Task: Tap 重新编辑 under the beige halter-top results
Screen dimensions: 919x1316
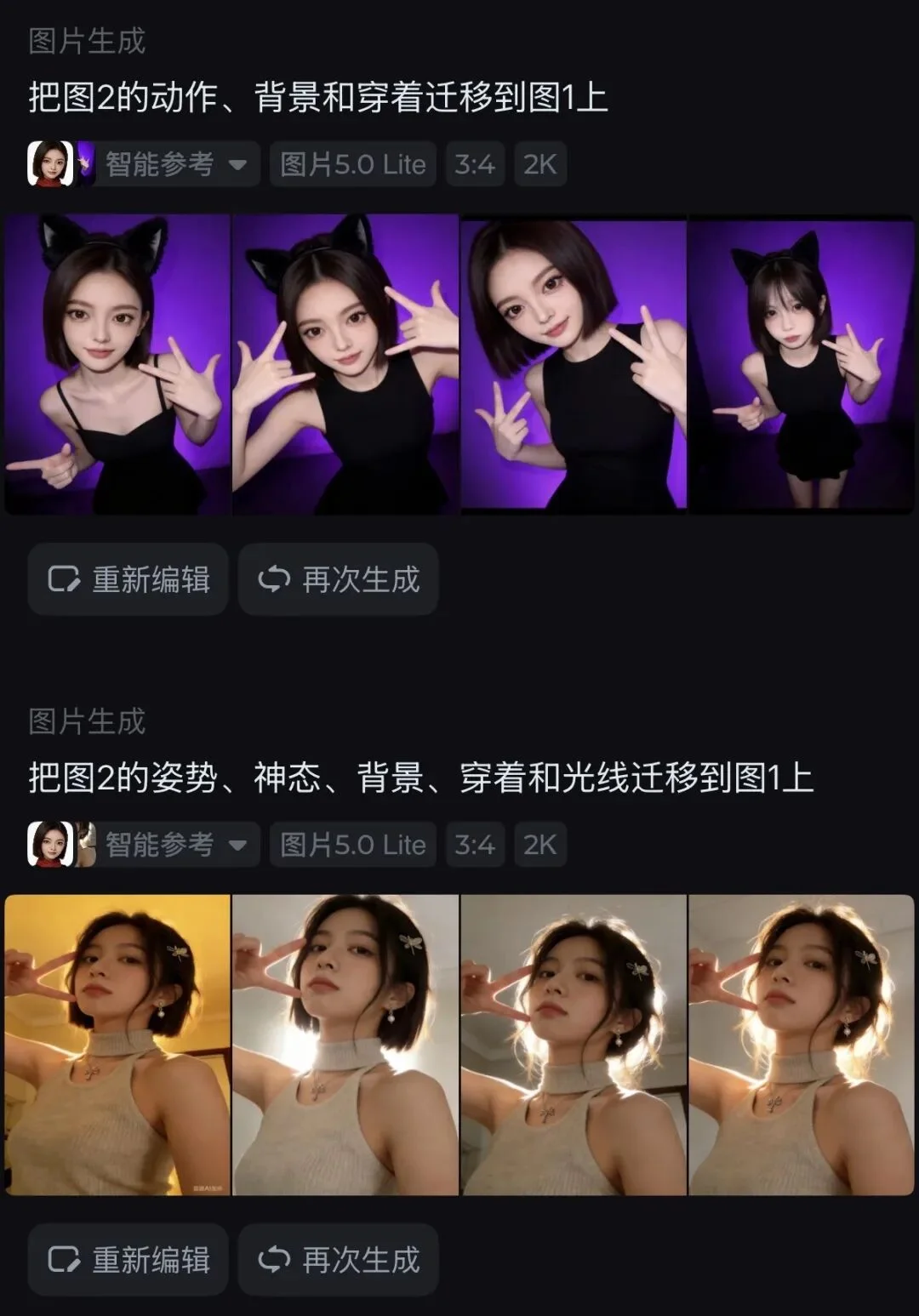Action: (x=128, y=1260)
